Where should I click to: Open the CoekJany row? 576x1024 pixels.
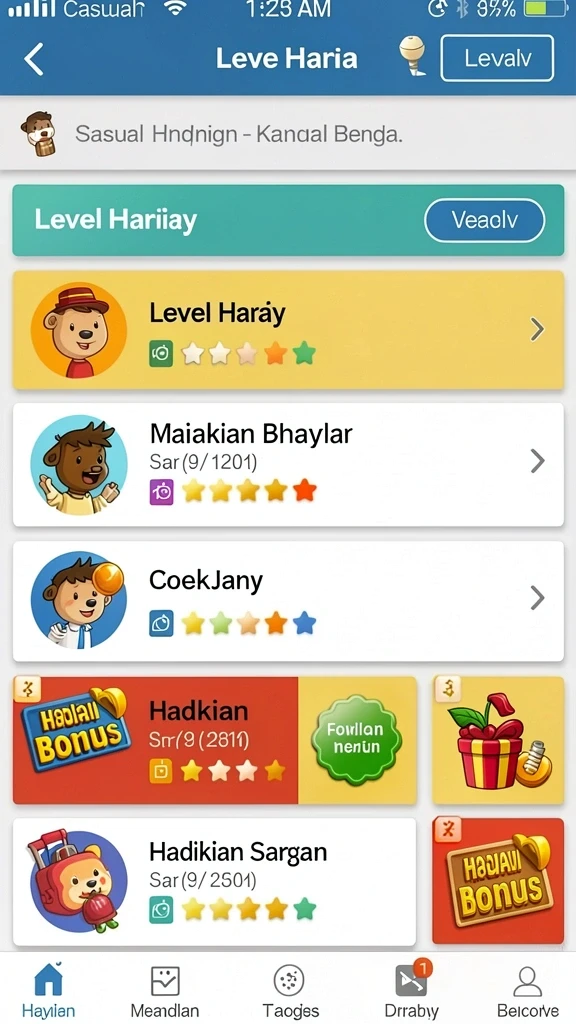click(288, 601)
